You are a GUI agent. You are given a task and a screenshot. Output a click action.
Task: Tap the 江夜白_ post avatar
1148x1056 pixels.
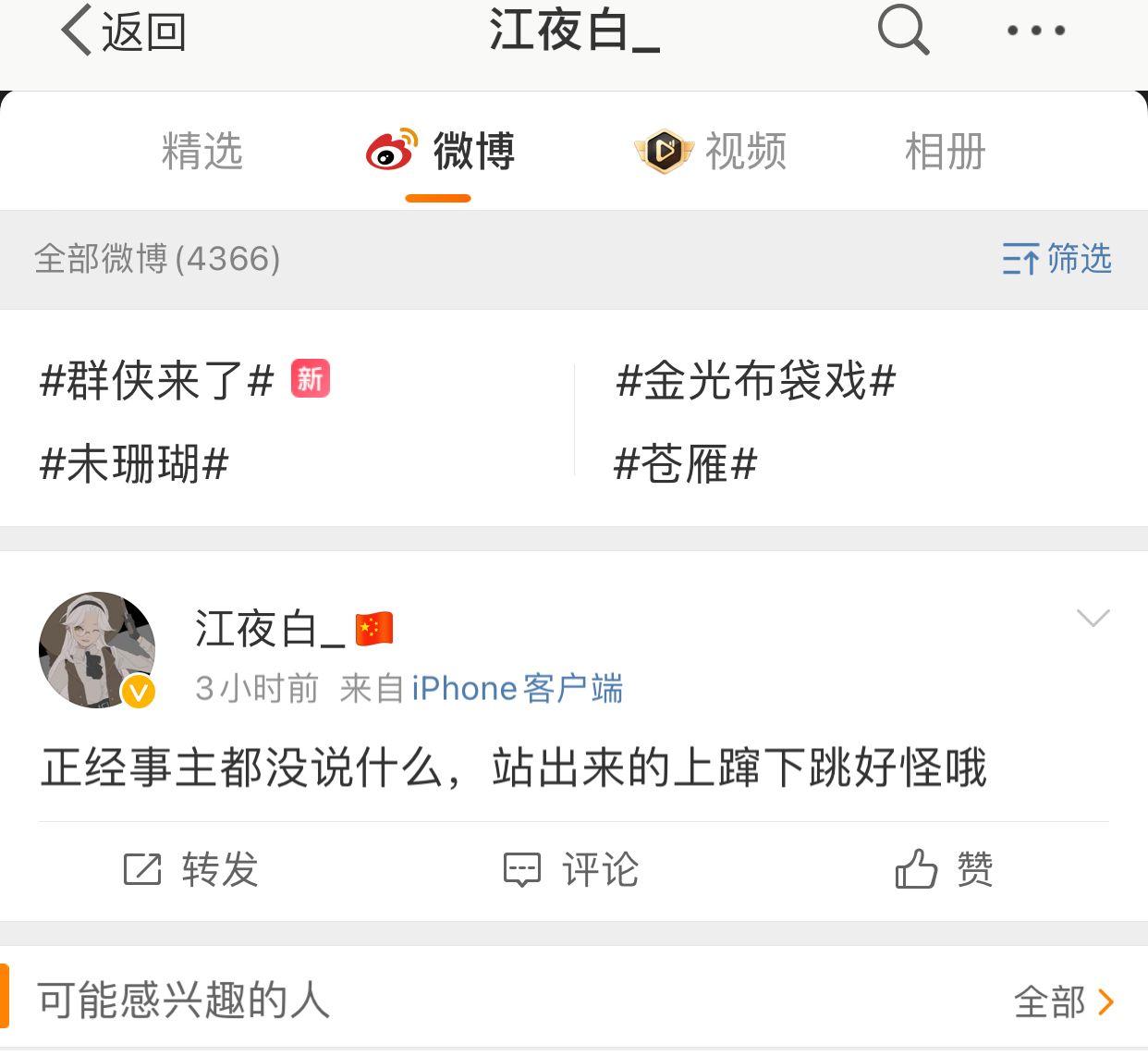(x=97, y=650)
